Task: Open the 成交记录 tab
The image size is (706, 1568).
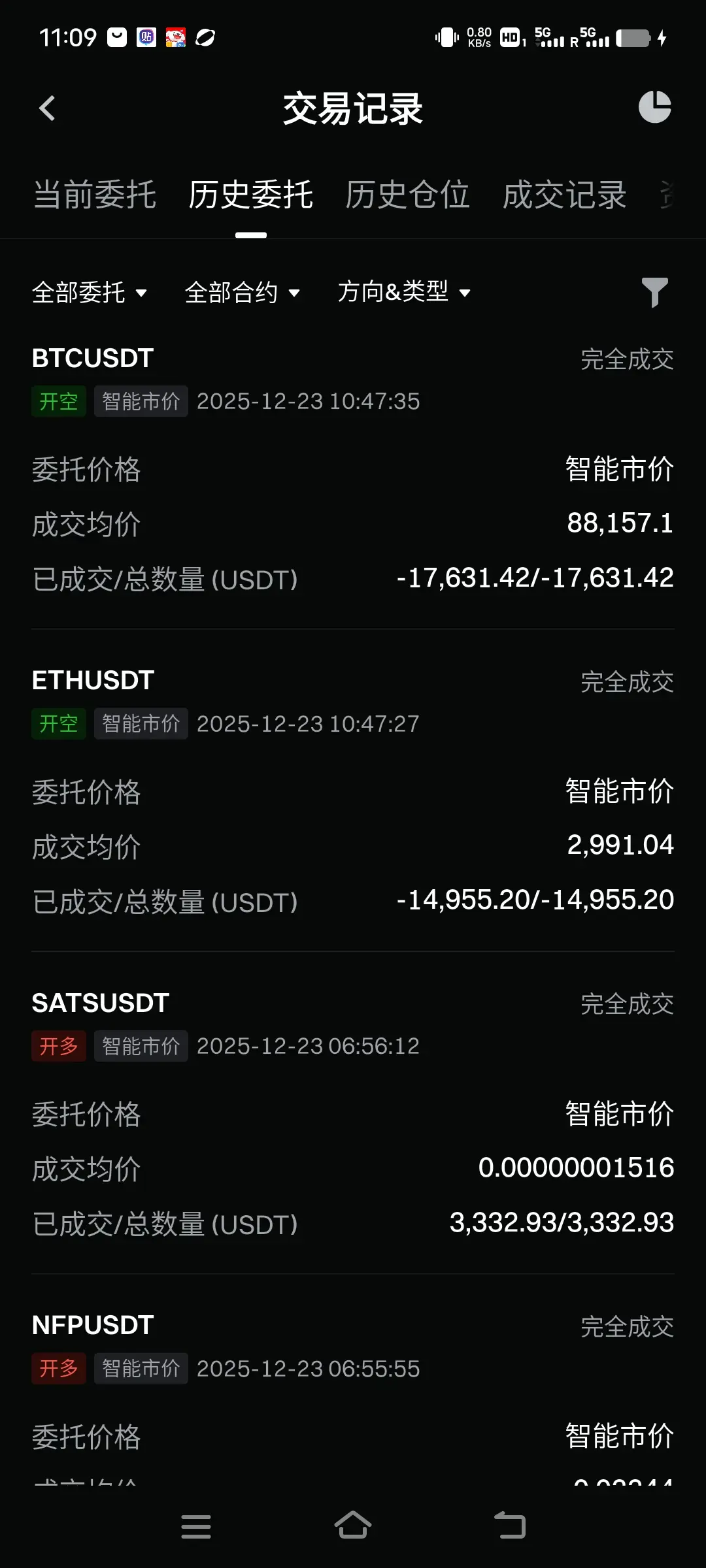Action: click(564, 195)
